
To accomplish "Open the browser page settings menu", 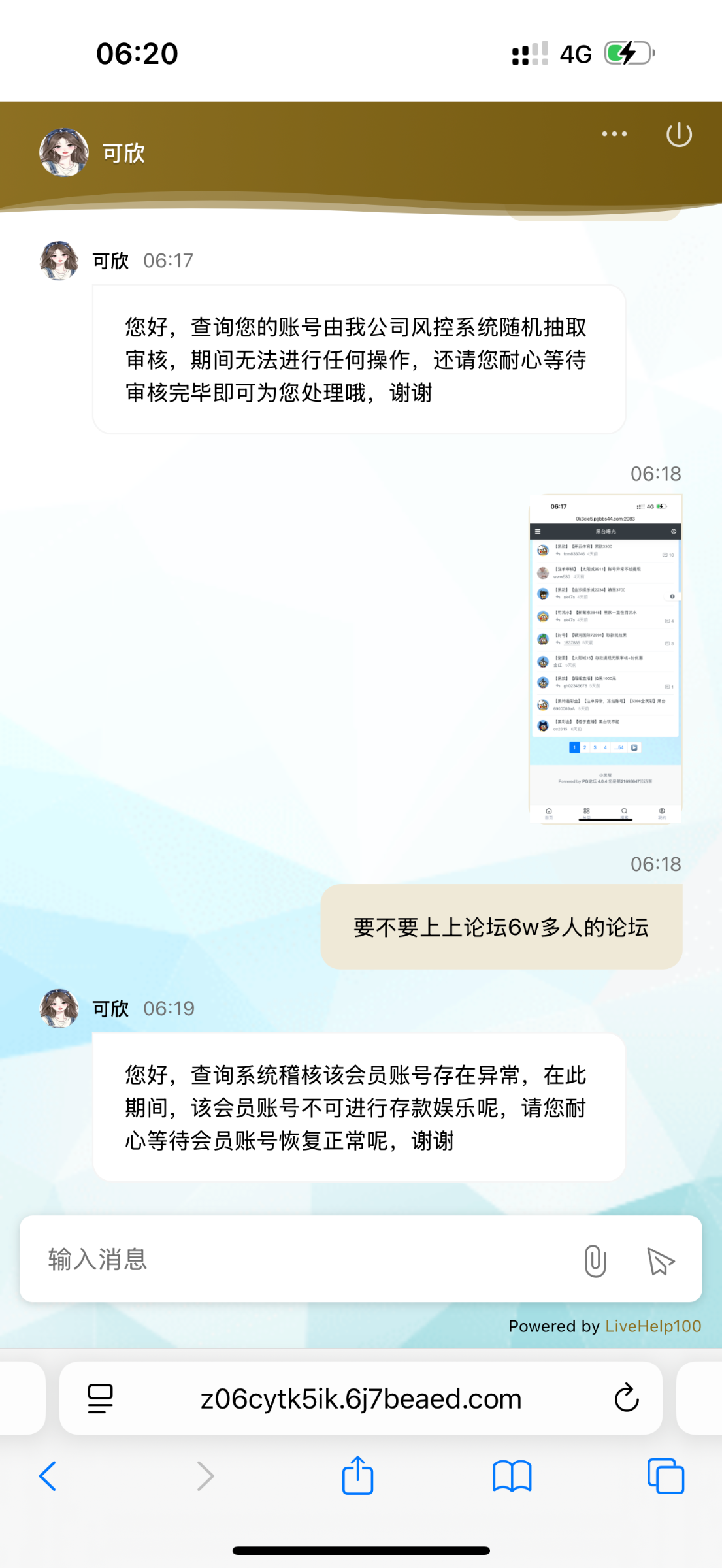I will point(100,1399).
